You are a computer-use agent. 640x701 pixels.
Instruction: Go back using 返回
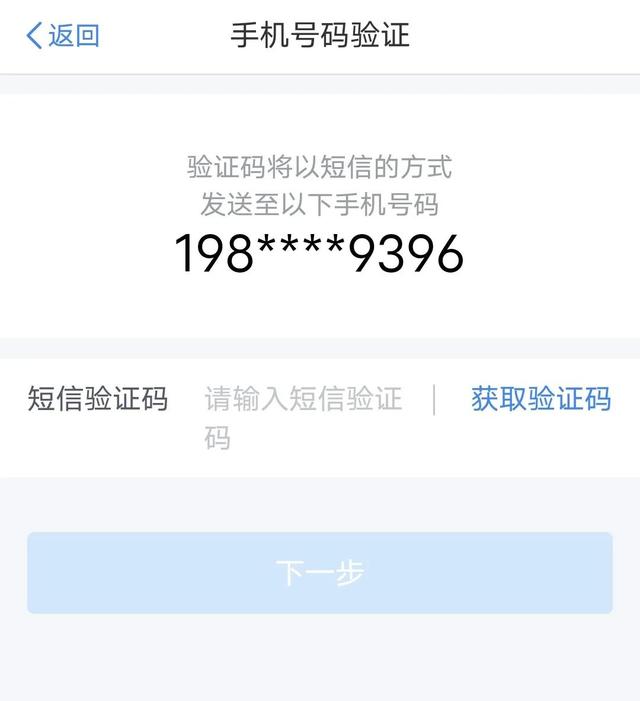[63, 36]
